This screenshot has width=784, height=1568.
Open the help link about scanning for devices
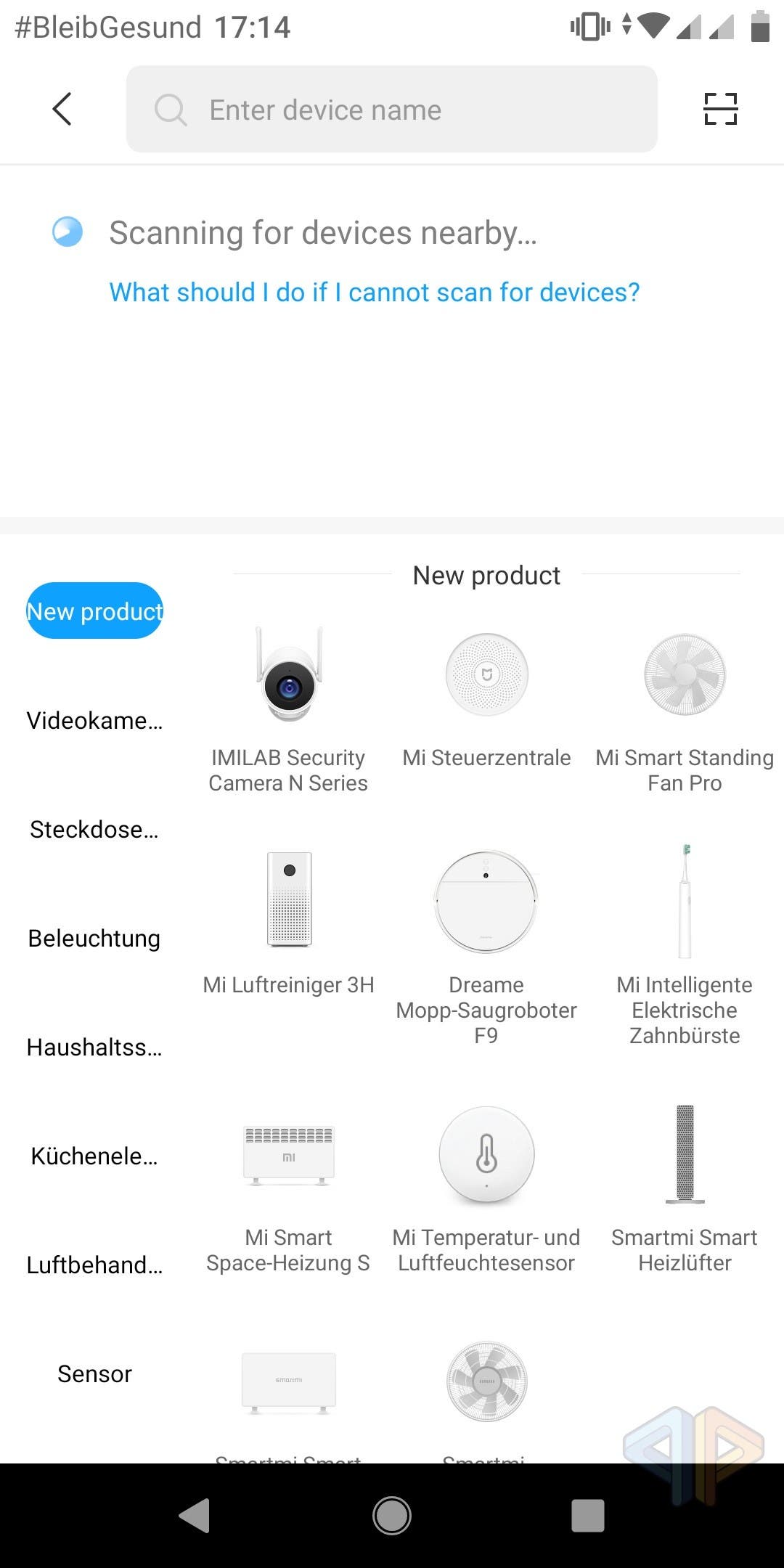[375, 292]
